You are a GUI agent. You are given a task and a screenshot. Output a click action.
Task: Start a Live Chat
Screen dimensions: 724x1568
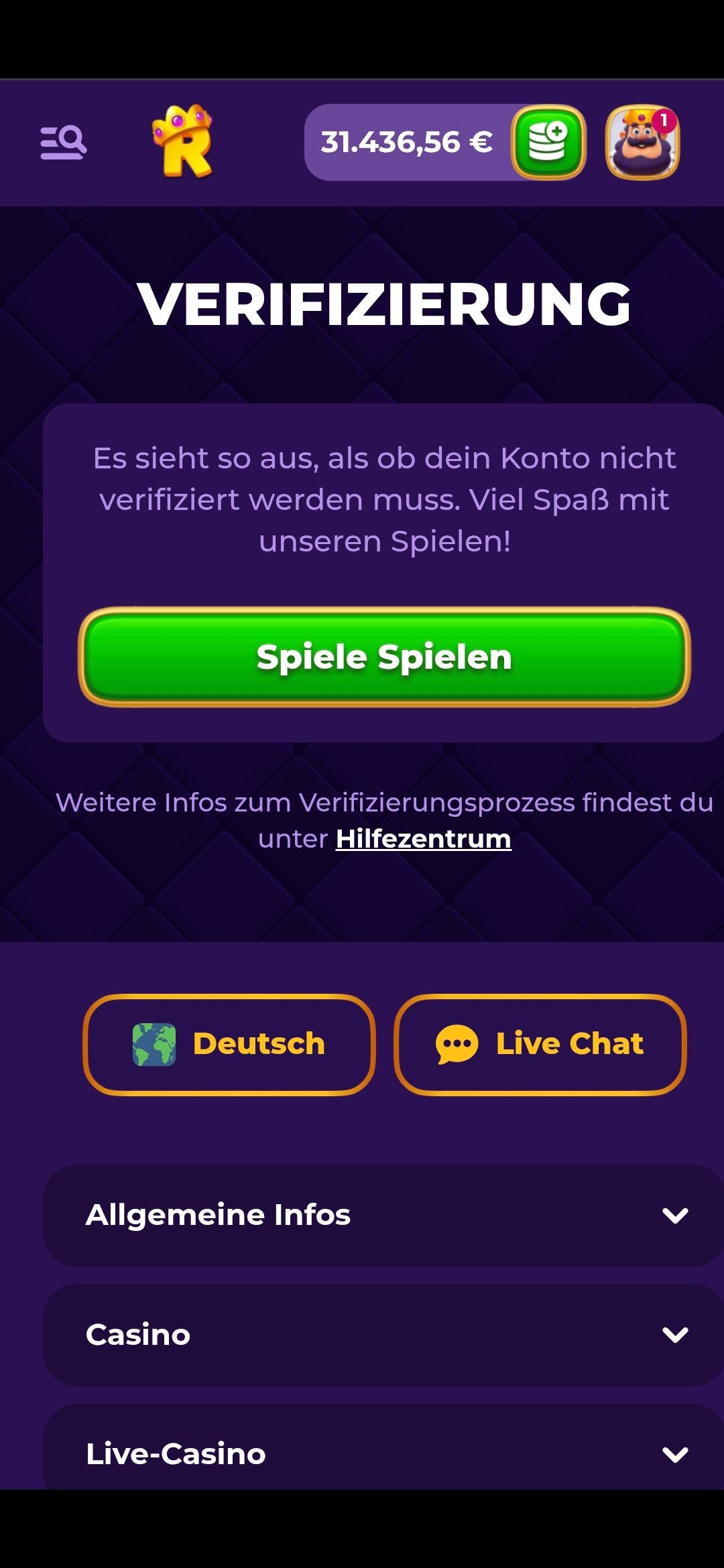pos(540,1044)
